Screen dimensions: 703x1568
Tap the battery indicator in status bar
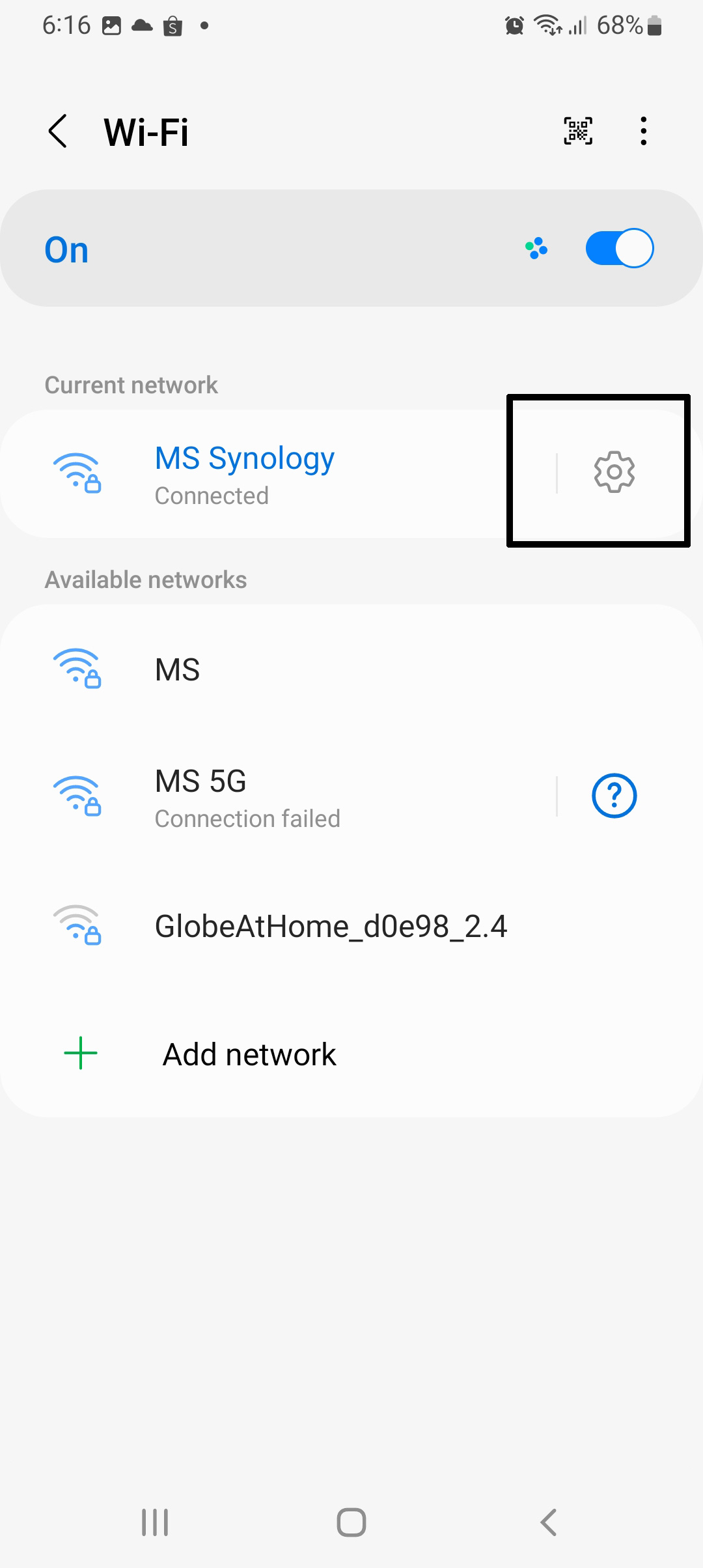654,25
